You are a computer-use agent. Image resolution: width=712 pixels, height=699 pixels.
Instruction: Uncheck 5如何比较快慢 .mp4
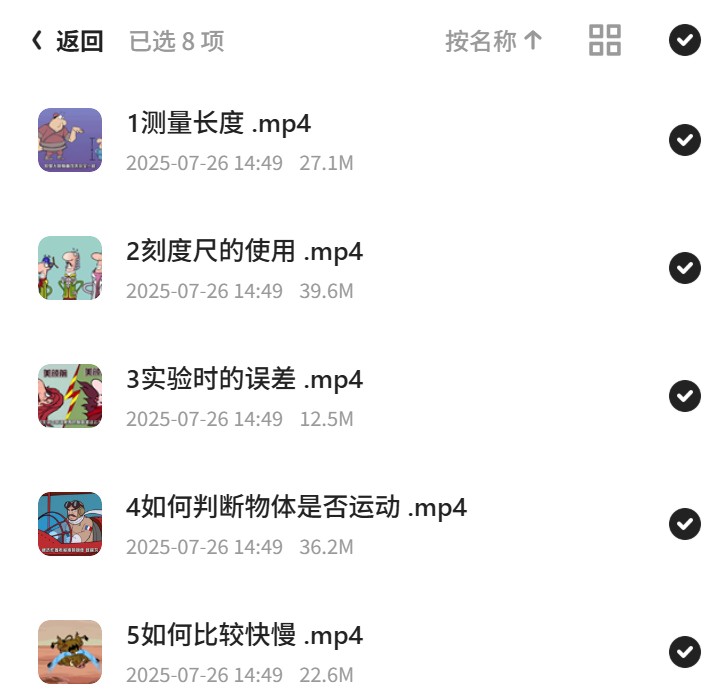point(684,652)
